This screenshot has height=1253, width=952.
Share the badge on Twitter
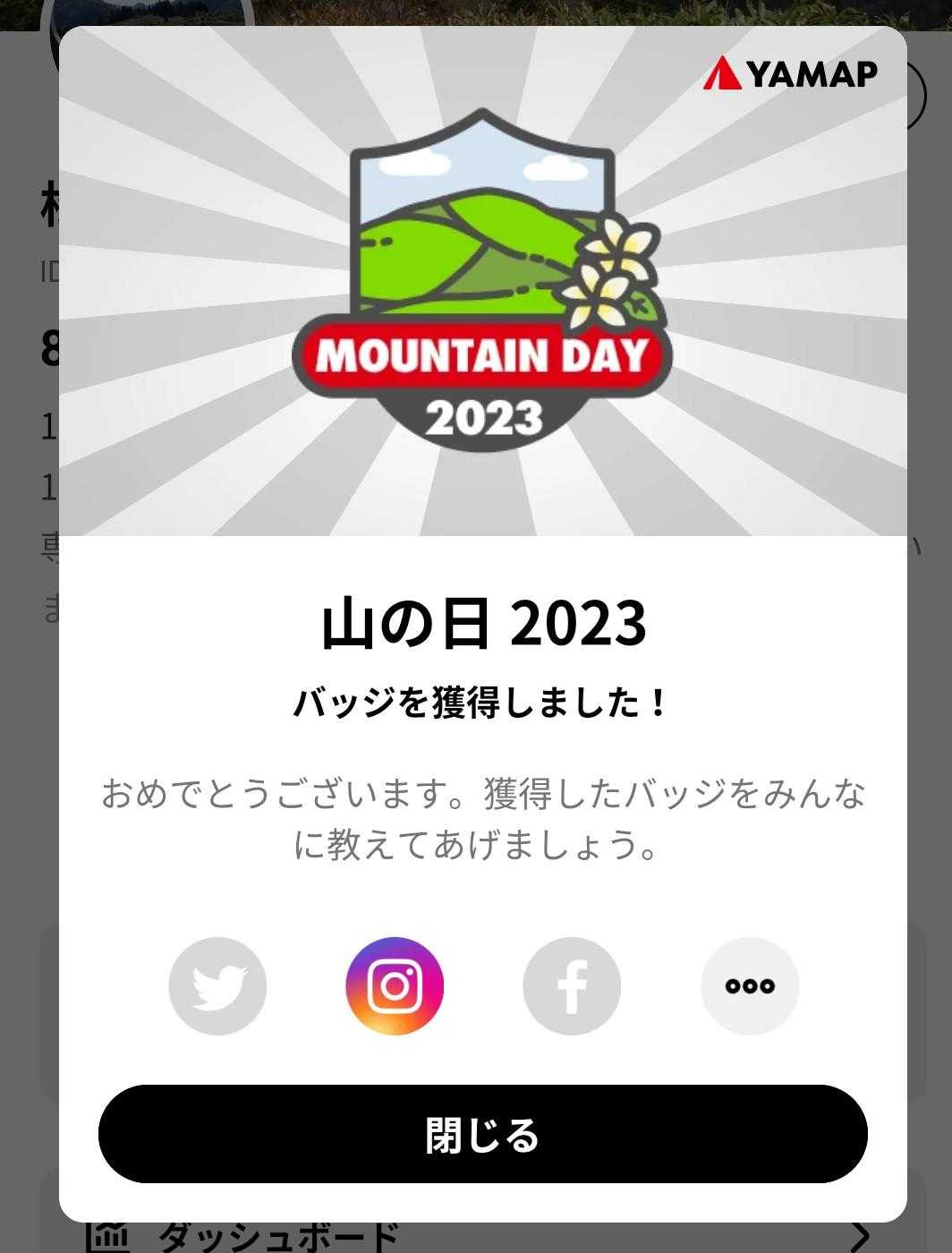point(217,986)
